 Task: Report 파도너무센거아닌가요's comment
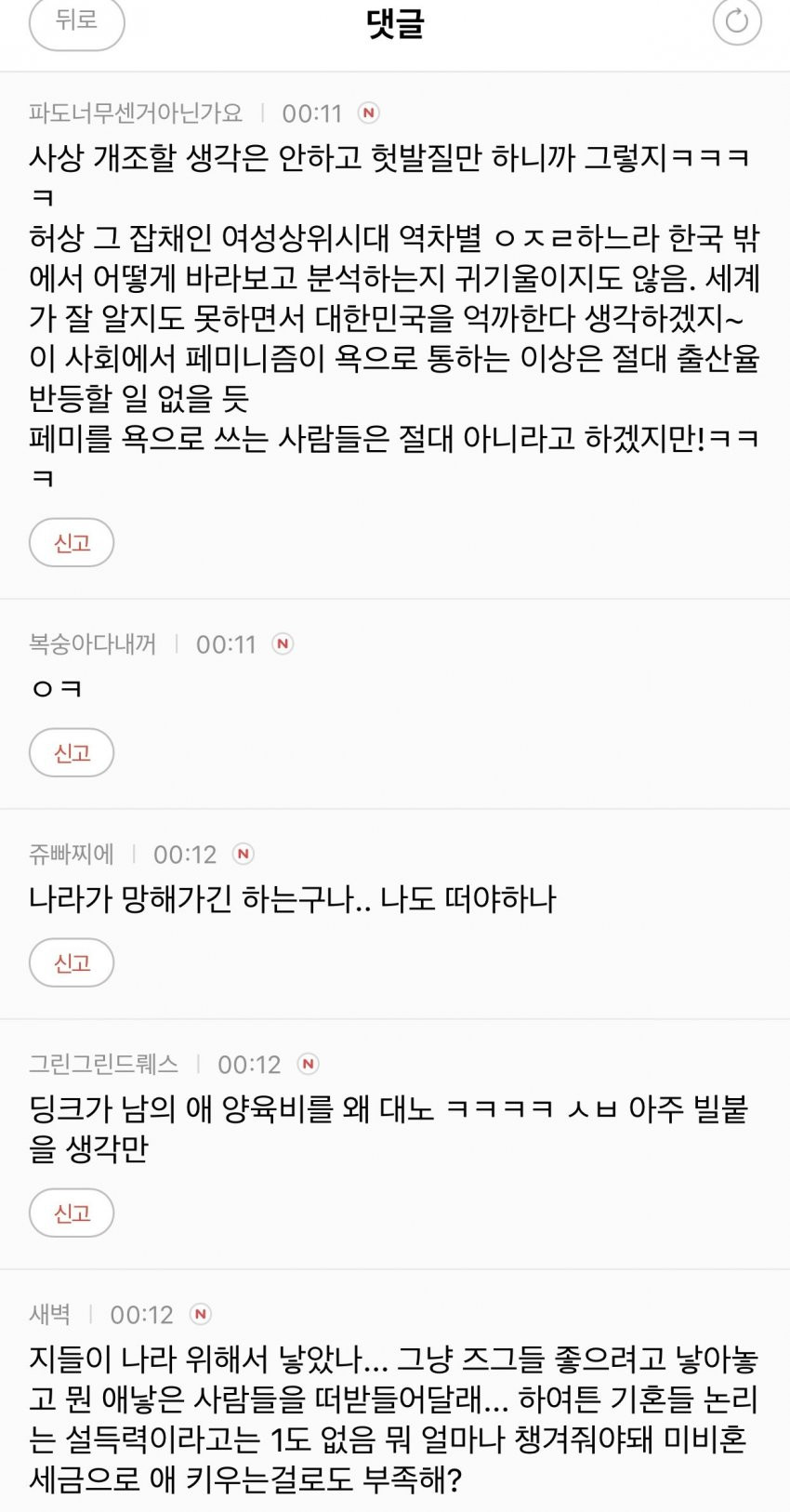coord(72,543)
